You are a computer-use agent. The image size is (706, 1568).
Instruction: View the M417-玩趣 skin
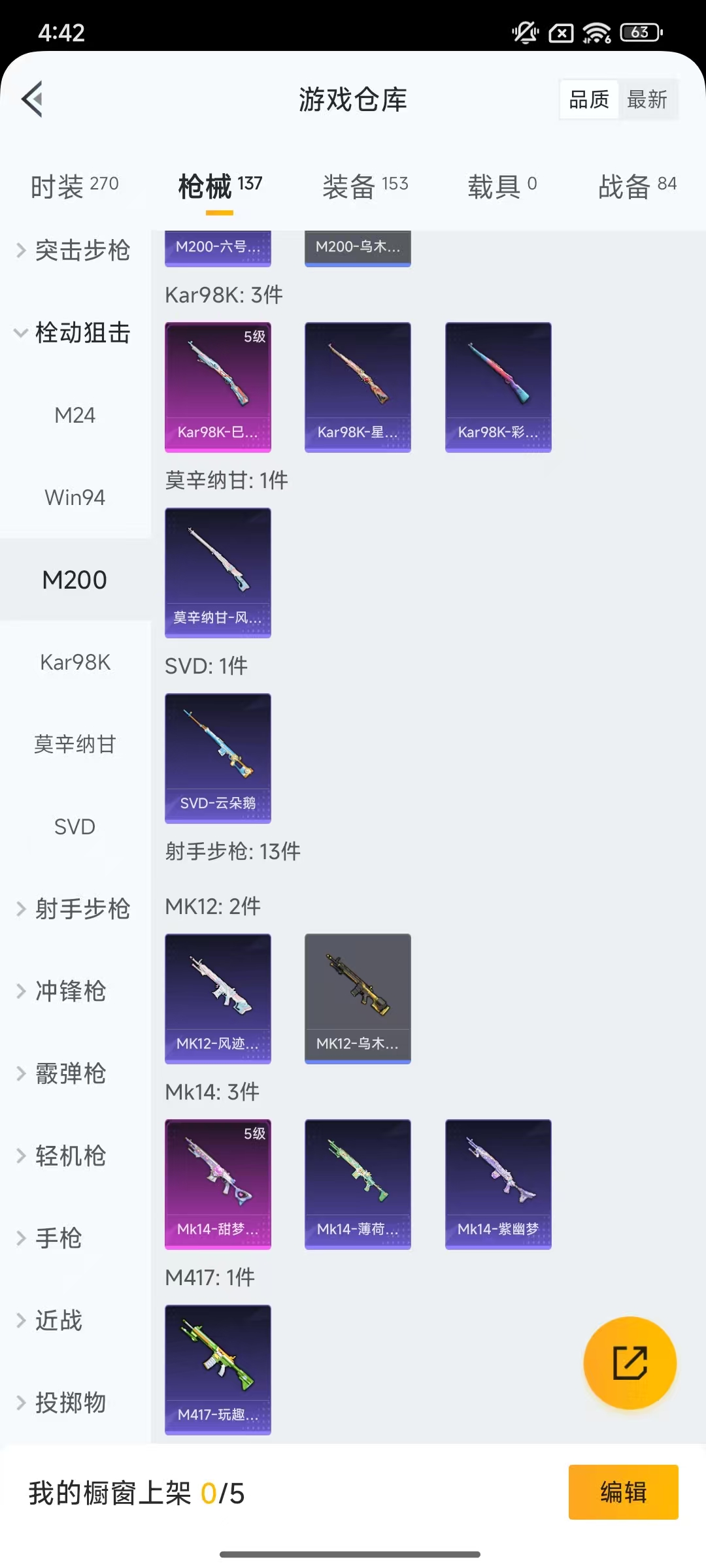click(x=218, y=1369)
